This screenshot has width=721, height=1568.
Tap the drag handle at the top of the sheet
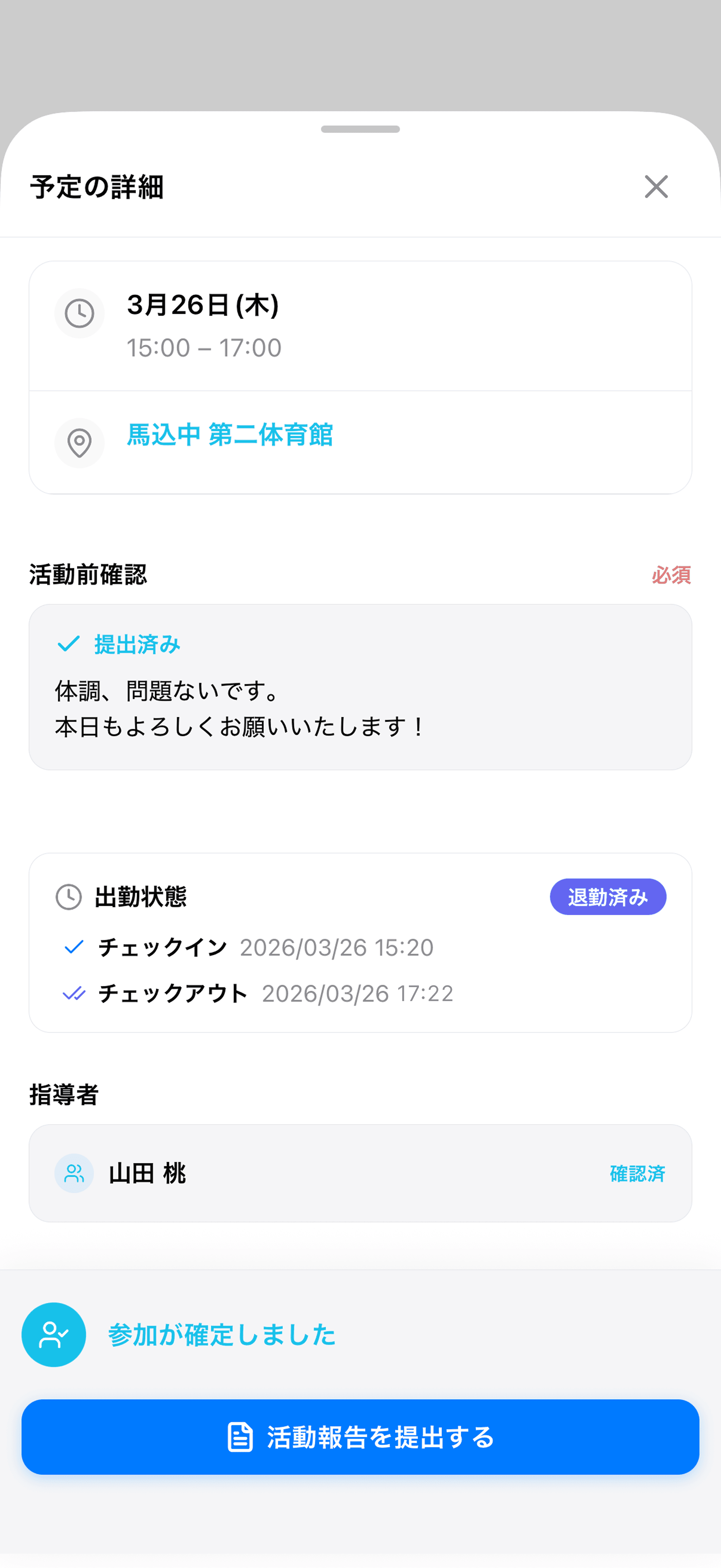(360, 128)
